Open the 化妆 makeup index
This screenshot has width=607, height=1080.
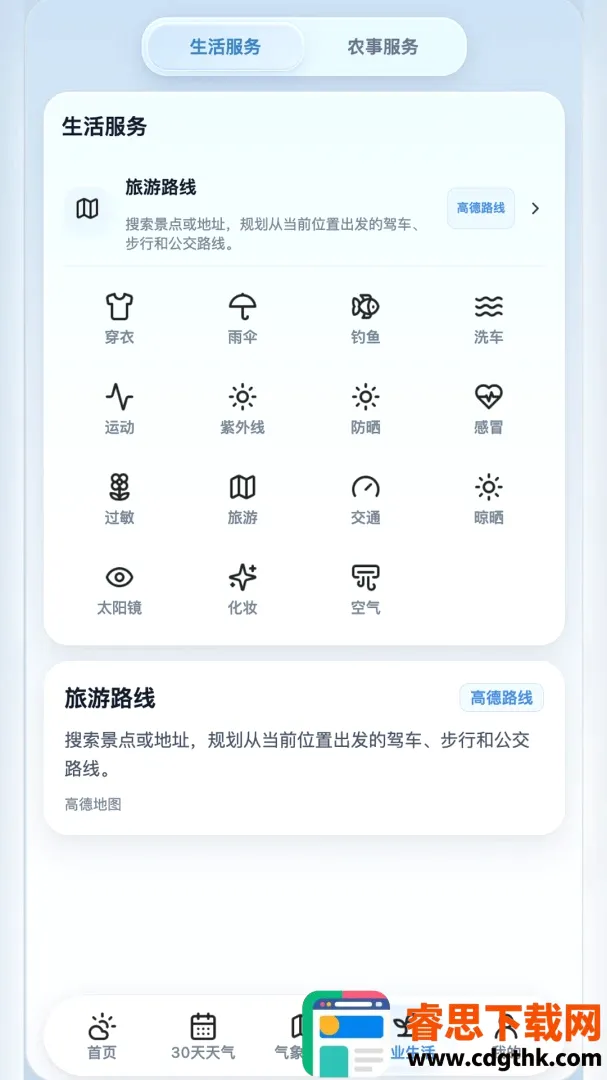point(243,589)
